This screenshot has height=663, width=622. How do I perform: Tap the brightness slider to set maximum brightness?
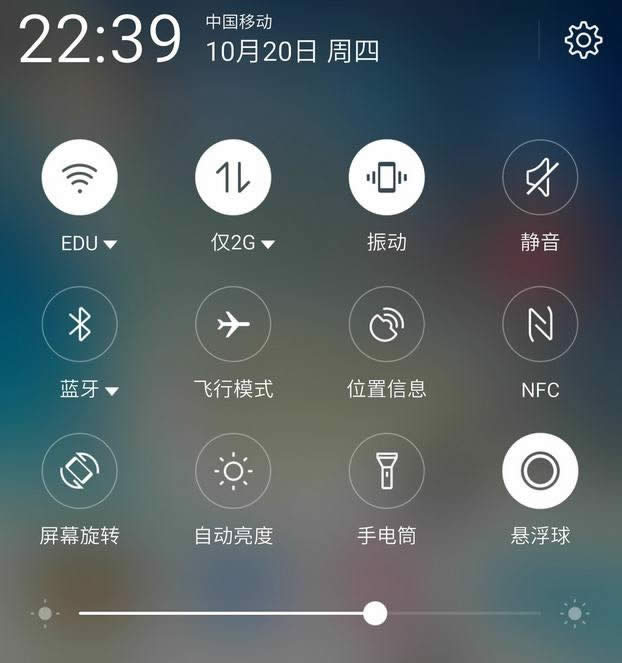[x=538, y=613]
